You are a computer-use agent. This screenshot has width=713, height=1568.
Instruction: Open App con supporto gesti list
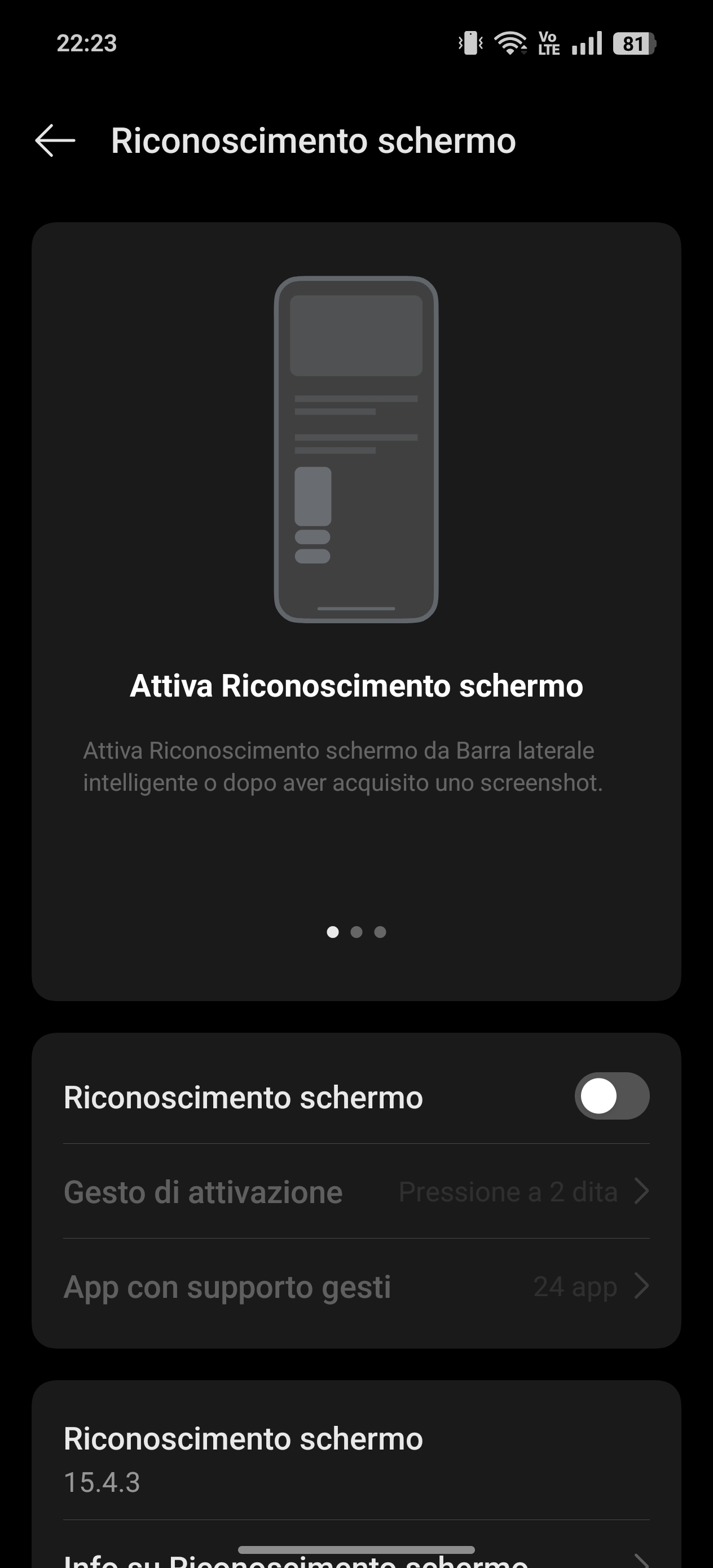(x=356, y=1286)
